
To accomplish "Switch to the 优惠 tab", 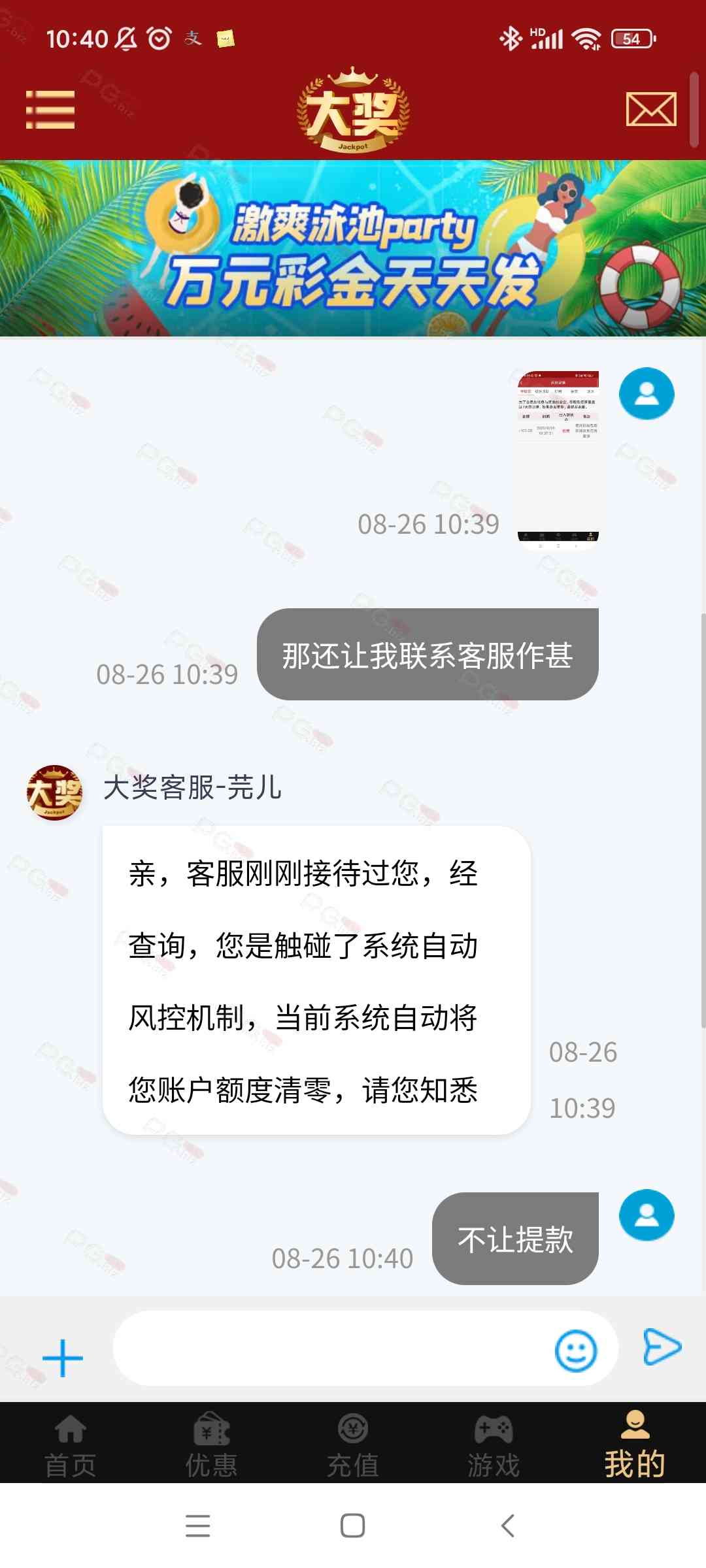I will tap(211, 1445).
